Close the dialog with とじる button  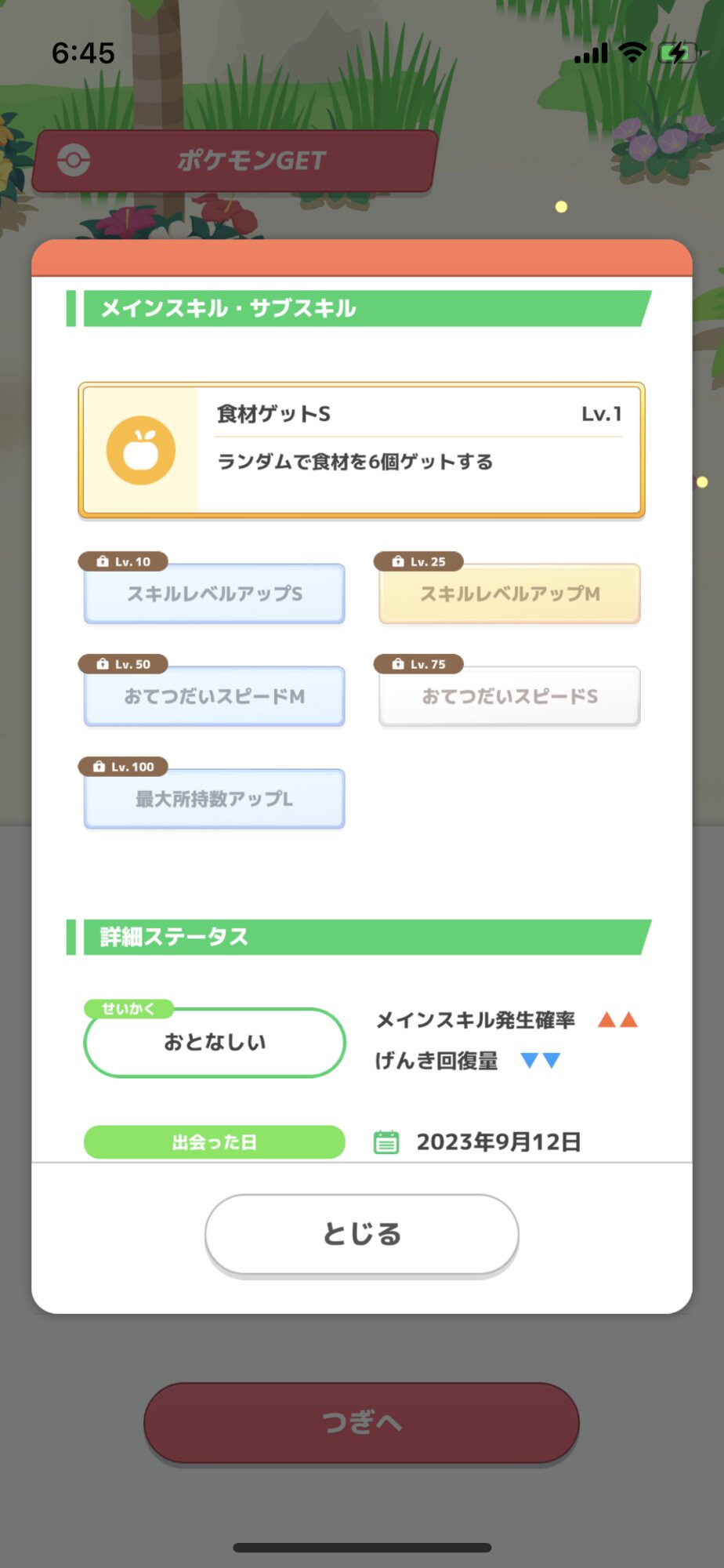[361, 1234]
